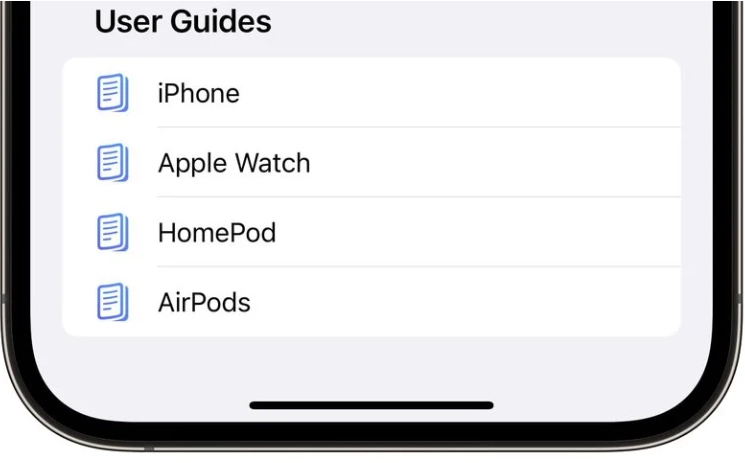The width and height of the screenshot is (745, 463).
Task: Open the iPhone user guide
Action: pyautogui.click(x=199, y=93)
